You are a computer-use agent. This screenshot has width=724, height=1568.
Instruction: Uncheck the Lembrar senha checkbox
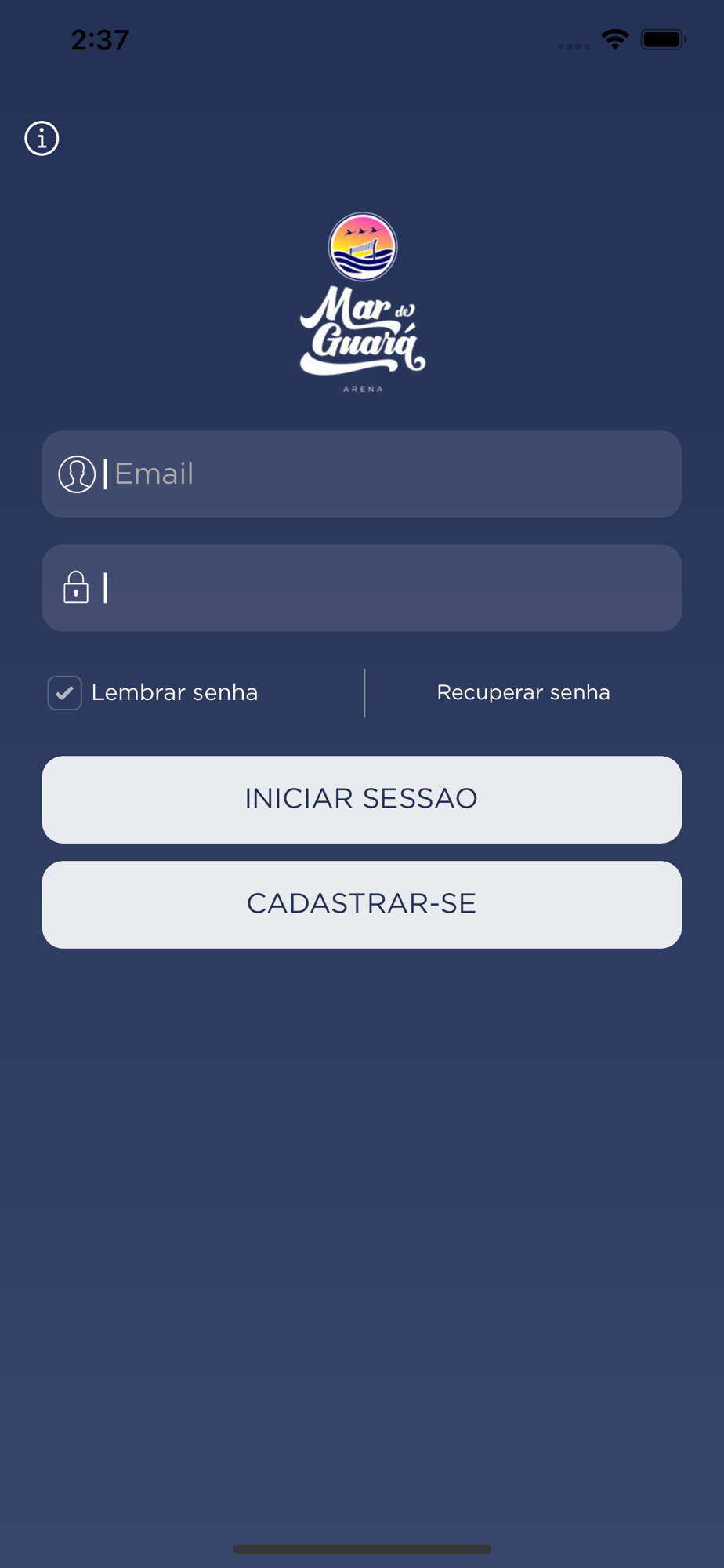click(65, 693)
